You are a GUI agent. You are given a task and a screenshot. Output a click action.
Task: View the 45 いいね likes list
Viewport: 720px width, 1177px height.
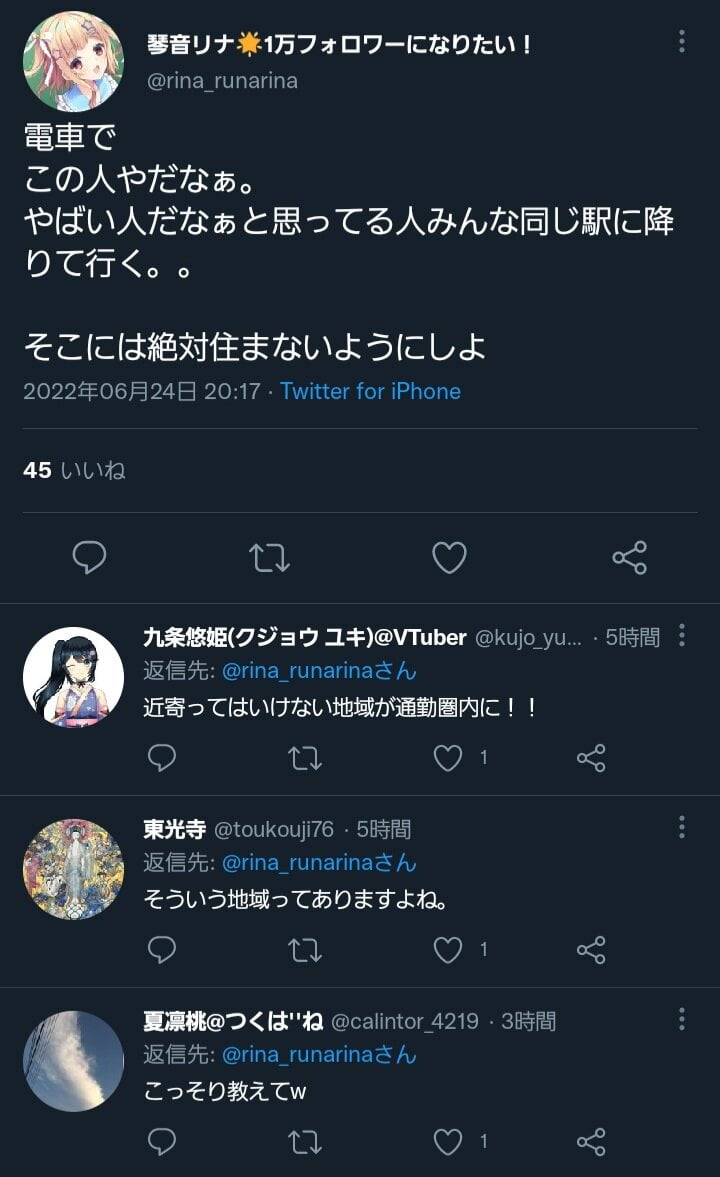coord(74,470)
